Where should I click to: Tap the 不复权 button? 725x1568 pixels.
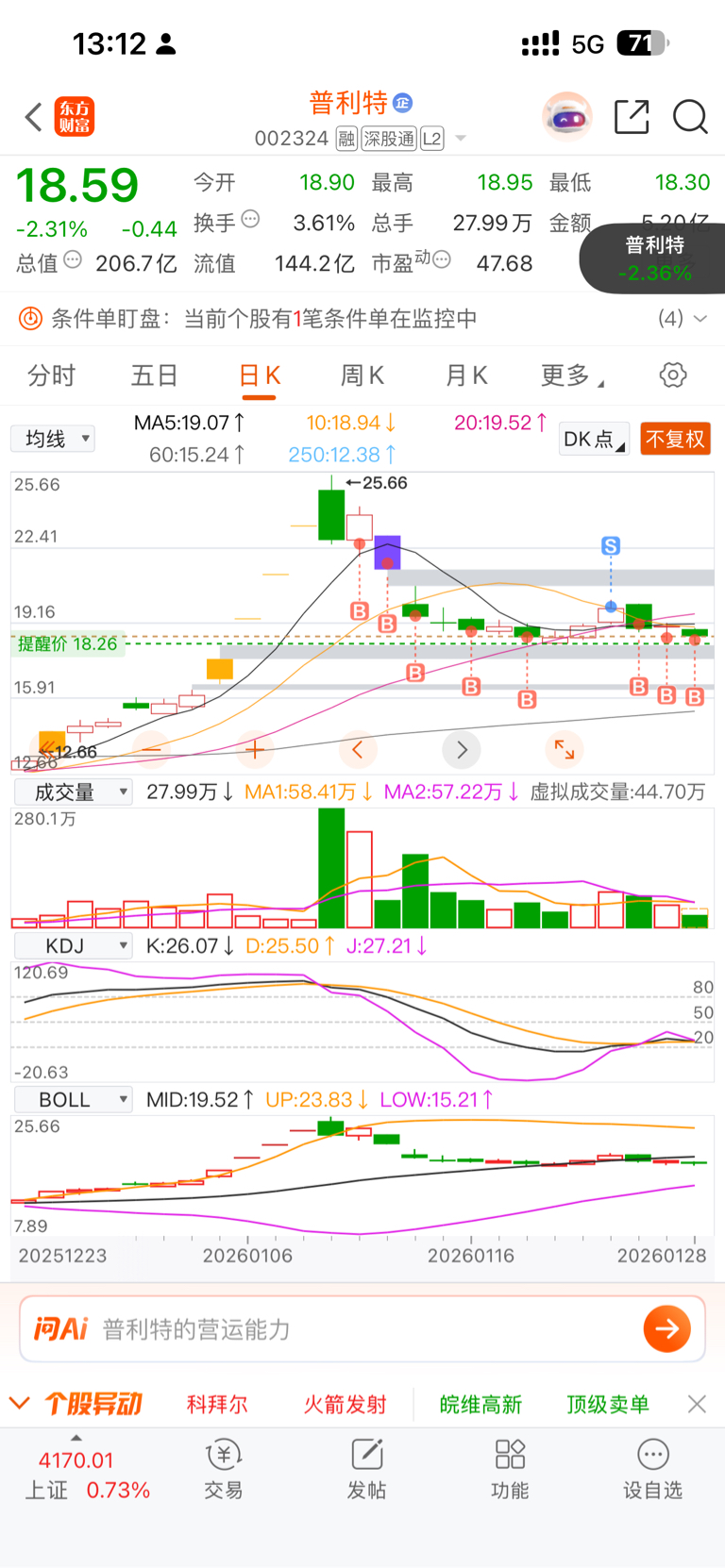coord(675,439)
